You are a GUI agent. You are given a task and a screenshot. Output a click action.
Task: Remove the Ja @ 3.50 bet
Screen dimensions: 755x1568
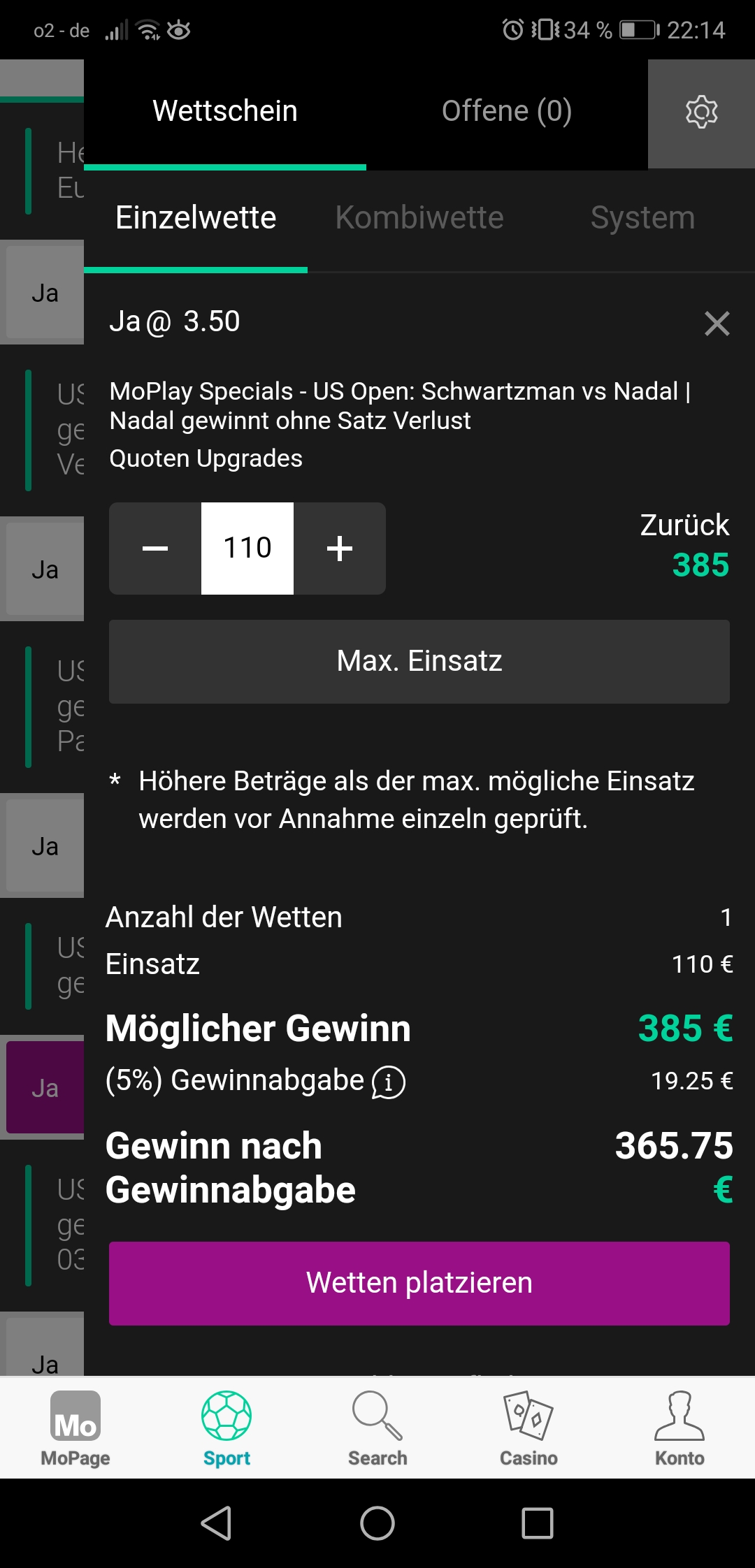717,324
